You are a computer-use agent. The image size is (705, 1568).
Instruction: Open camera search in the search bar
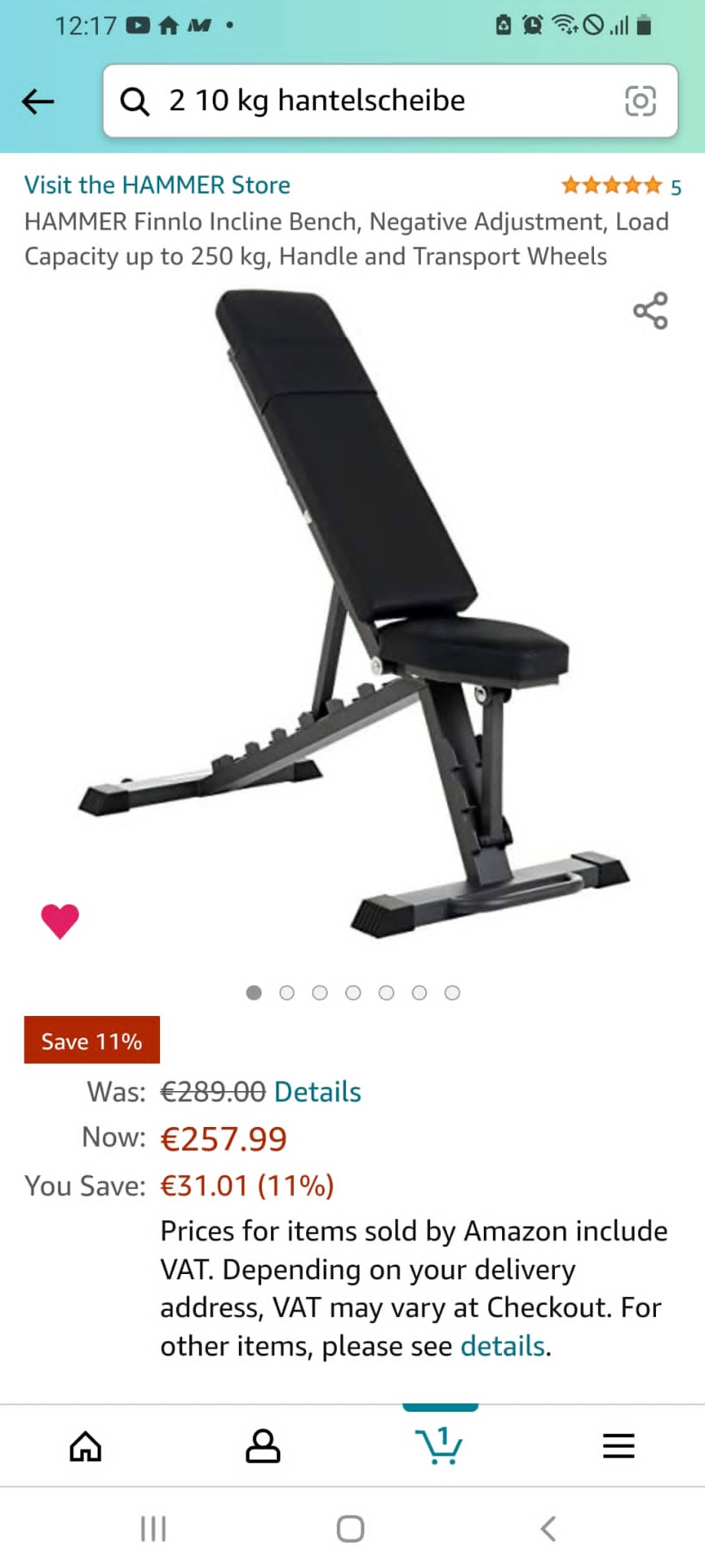click(x=640, y=101)
